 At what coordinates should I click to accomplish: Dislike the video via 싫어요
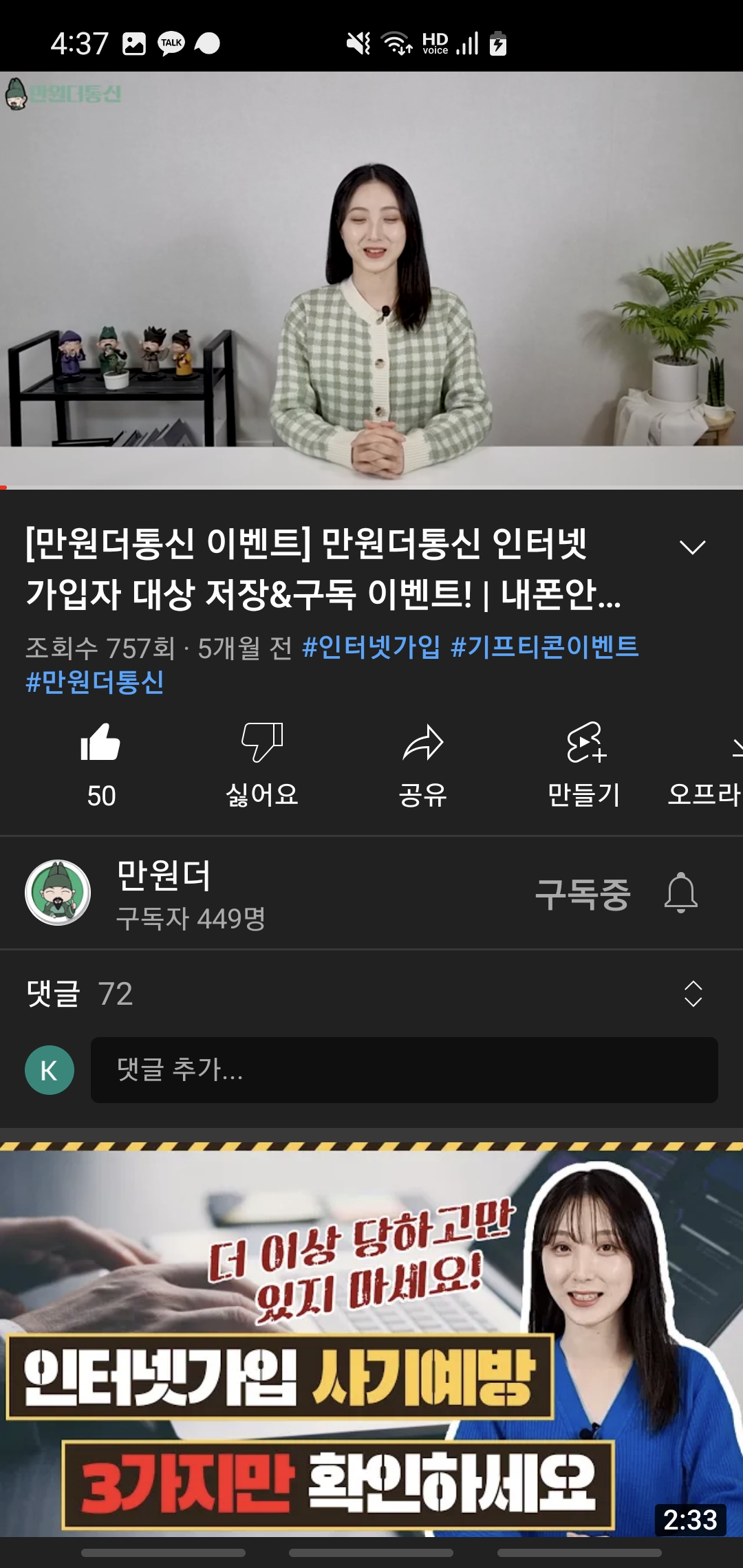[262, 763]
